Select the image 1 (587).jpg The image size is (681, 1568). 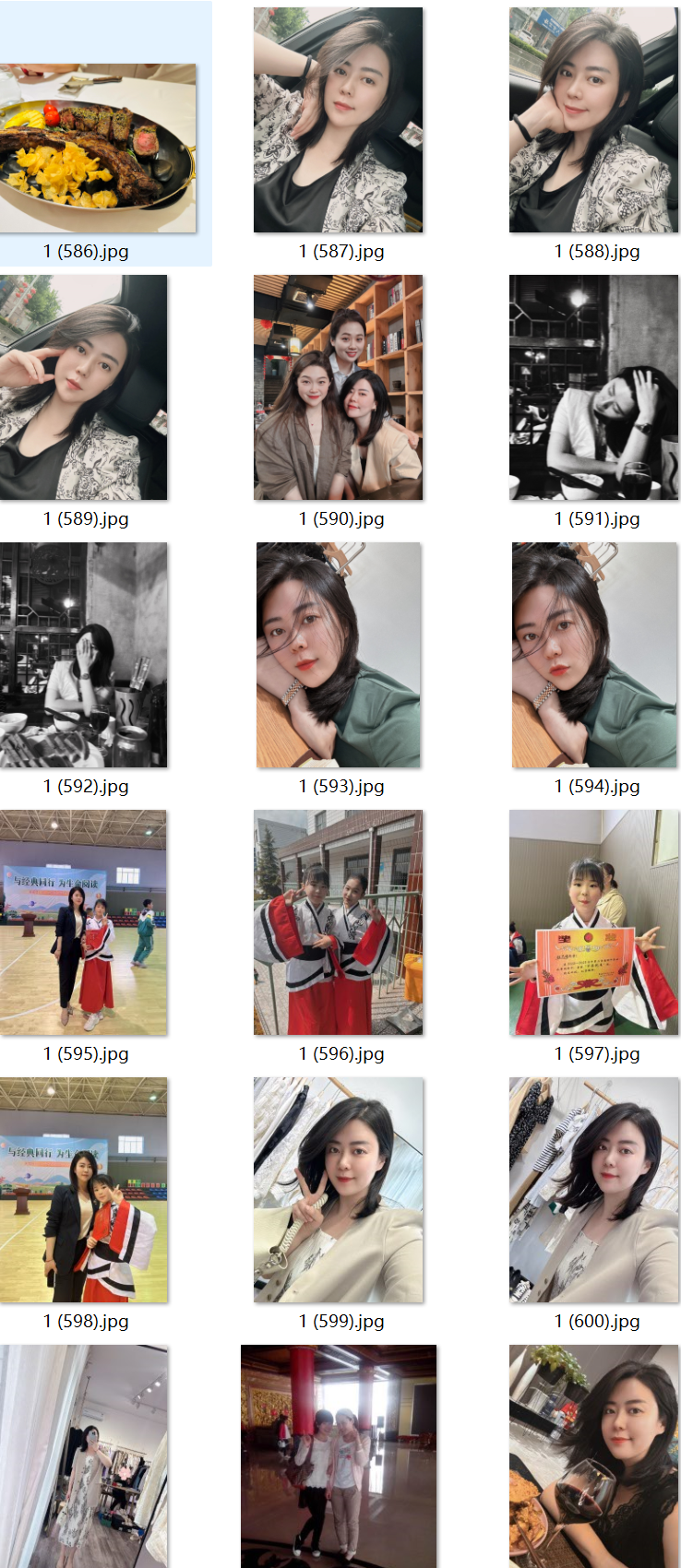[x=338, y=120]
